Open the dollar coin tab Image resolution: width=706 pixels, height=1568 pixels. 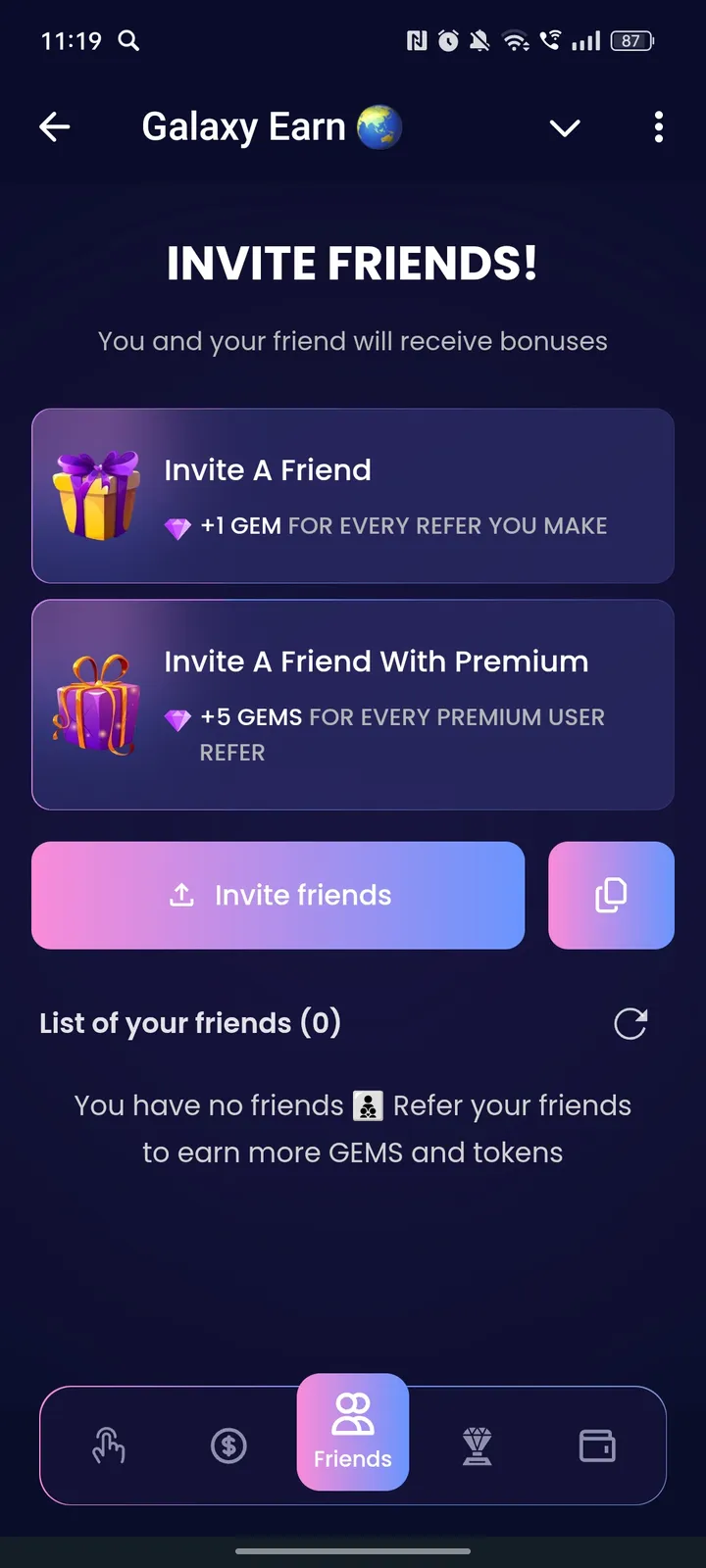point(228,1445)
